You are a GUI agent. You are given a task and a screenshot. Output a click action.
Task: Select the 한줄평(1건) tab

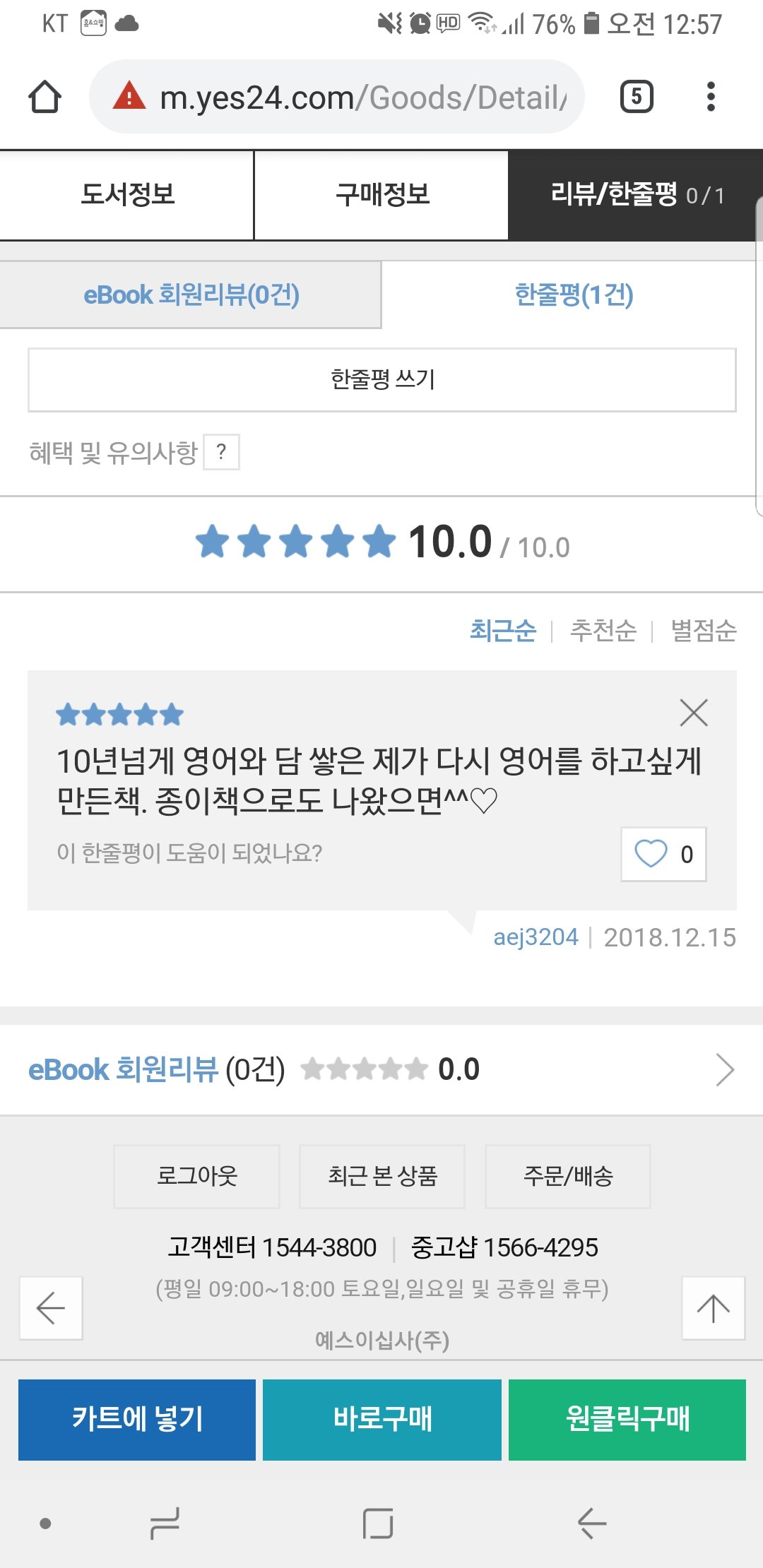tap(573, 295)
